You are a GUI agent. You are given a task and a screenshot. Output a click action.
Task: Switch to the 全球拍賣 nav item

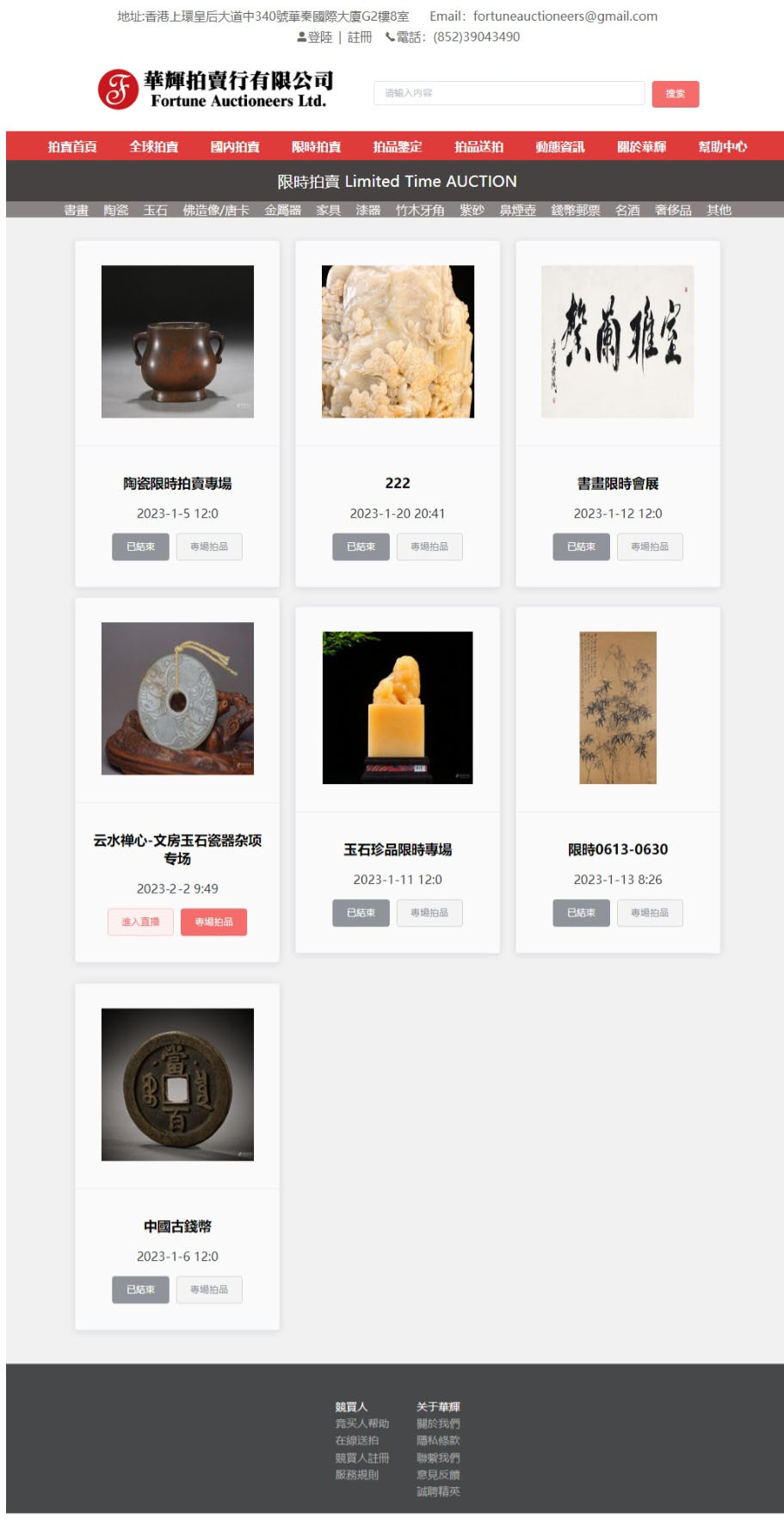click(x=154, y=146)
